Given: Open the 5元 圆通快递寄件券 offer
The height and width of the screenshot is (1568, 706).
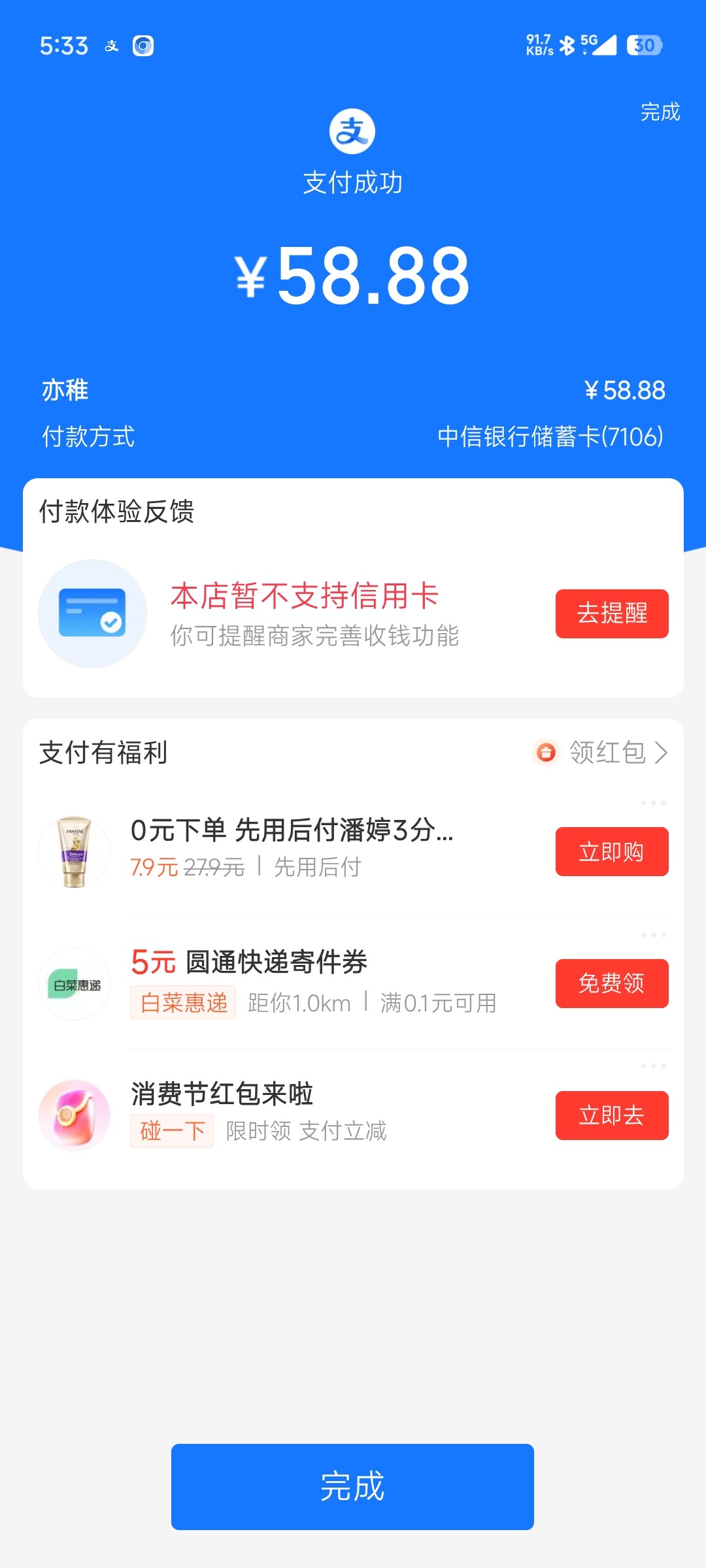Looking at the screenshot, I should 248,962.
